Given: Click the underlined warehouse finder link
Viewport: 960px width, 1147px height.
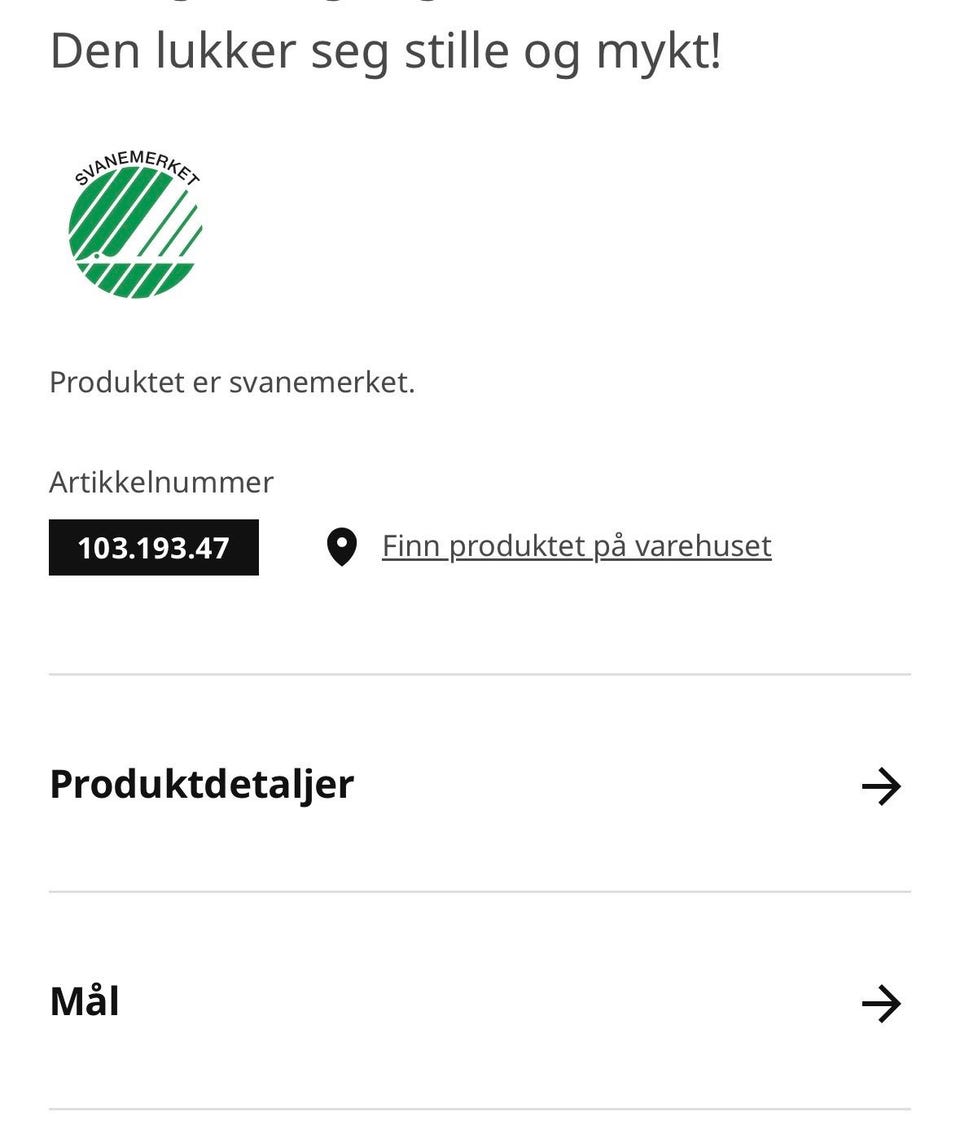Looking at the screenshot, I should pyautogui.click(x=575, y=546).
